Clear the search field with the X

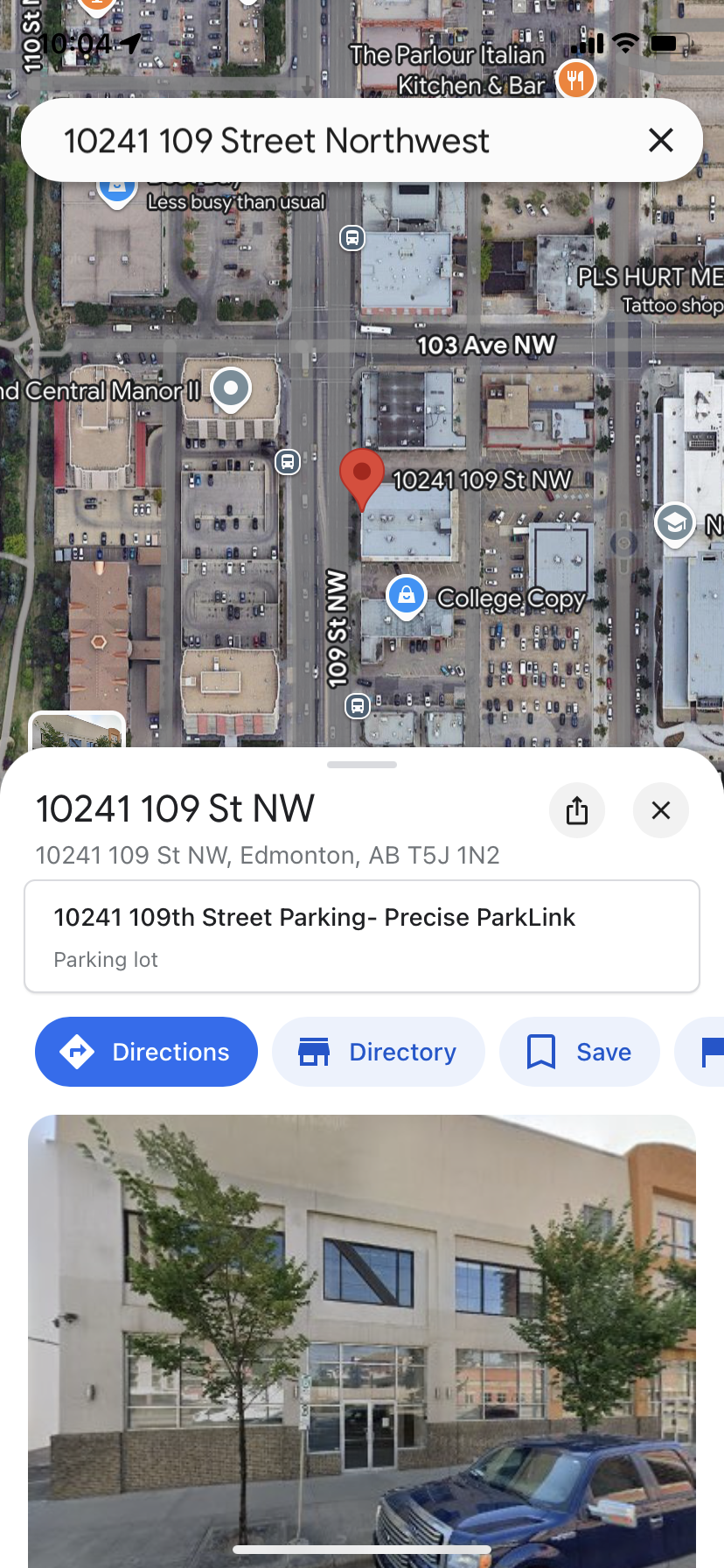(661, 140)
